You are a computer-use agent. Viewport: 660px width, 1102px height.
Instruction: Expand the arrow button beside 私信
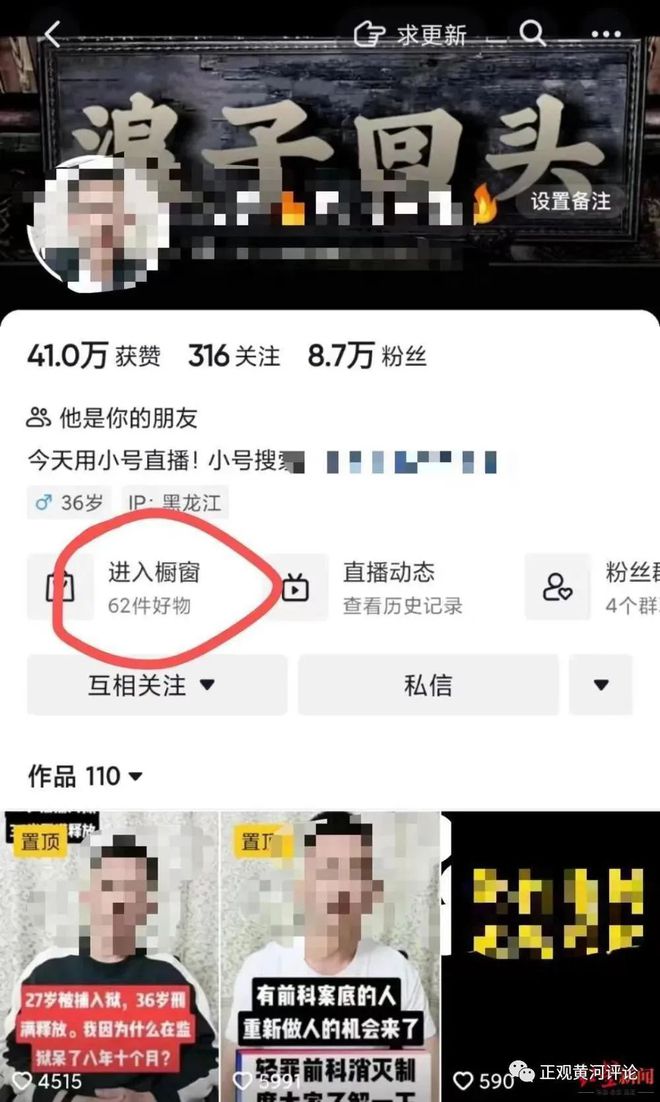pyautogui.click(x=601, y=685)
